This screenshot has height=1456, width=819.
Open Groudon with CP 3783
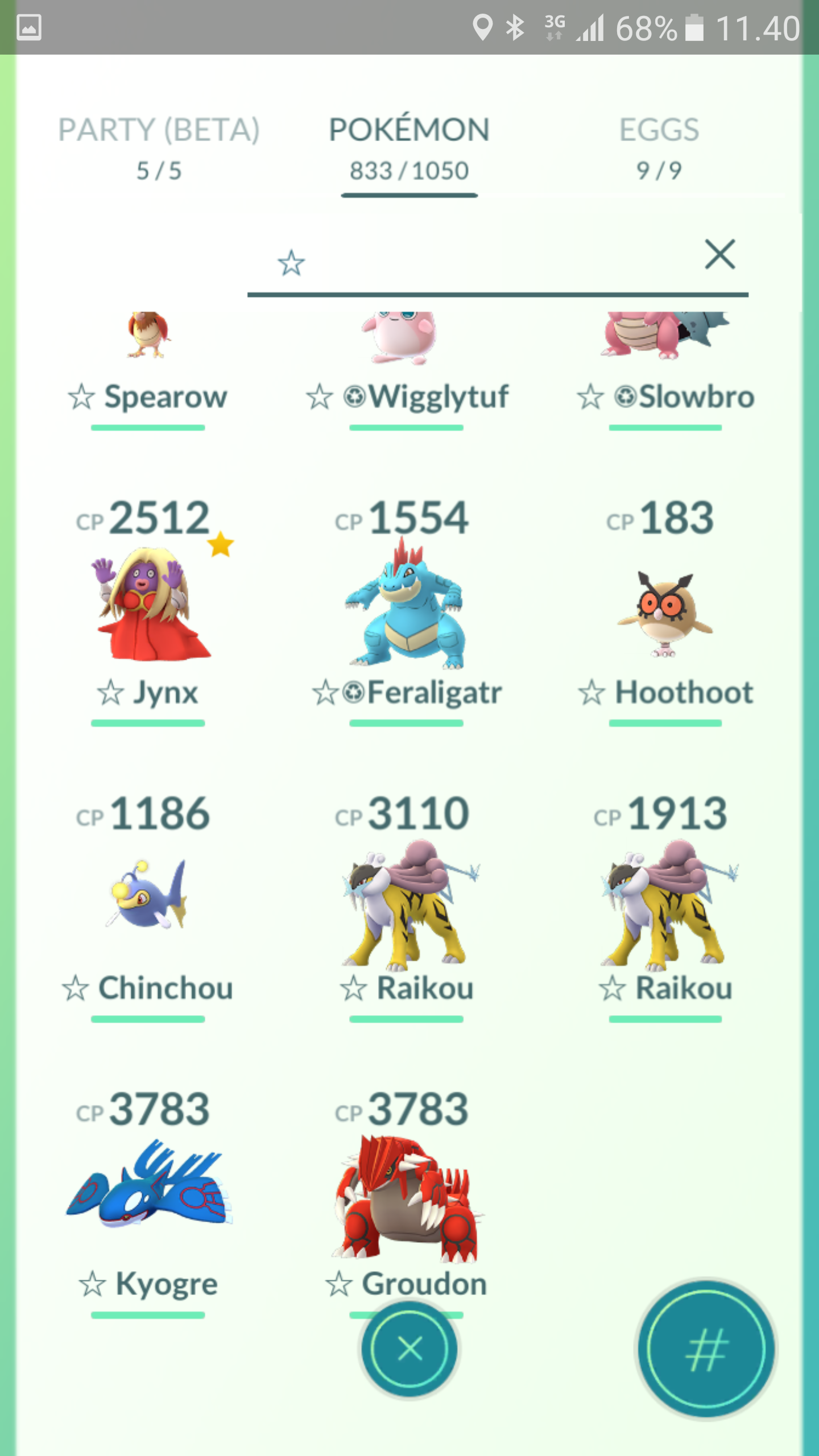(x=407, y=1203)
